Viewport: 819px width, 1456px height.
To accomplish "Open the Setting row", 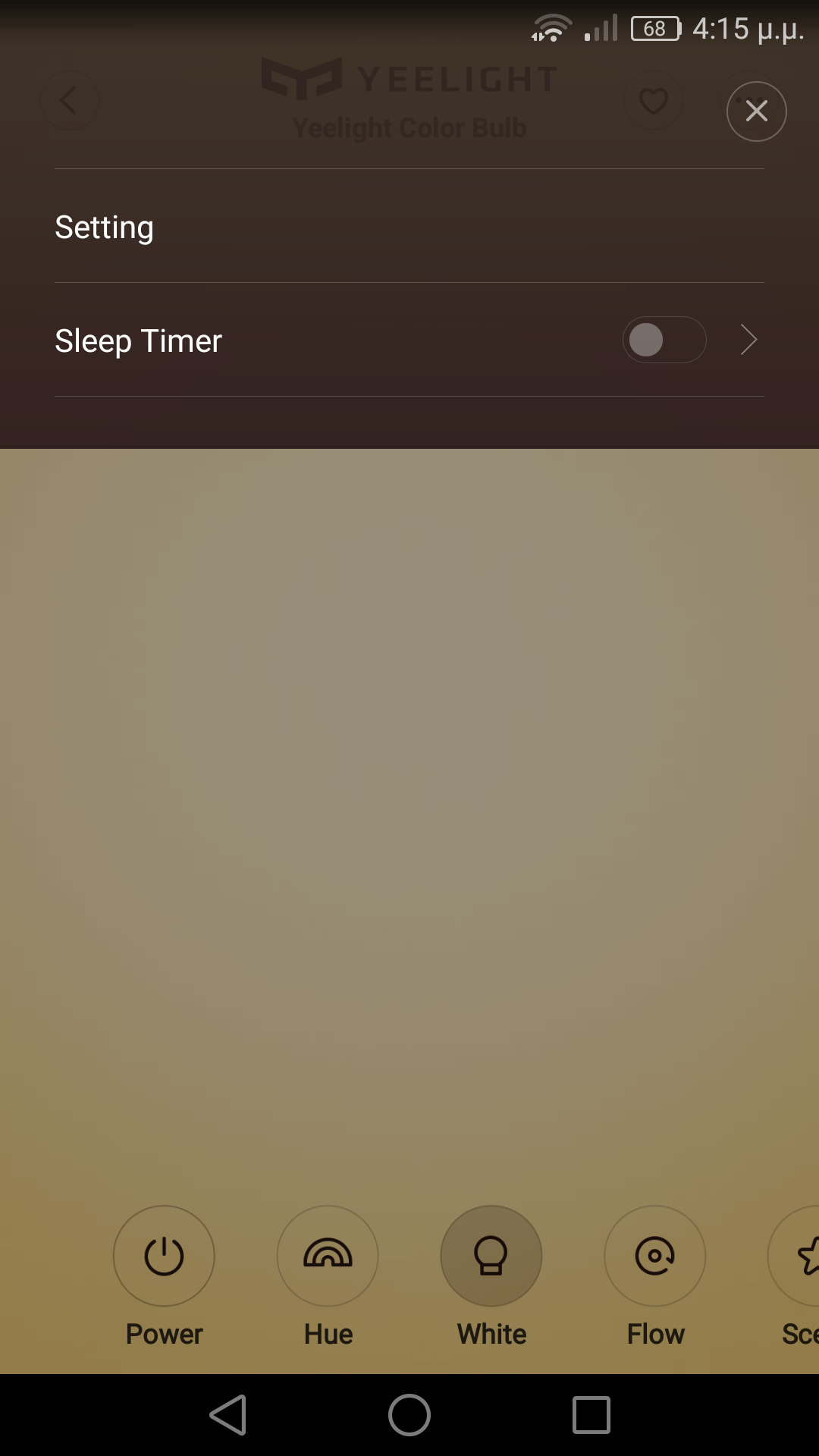I will click(x=409, y=227).
